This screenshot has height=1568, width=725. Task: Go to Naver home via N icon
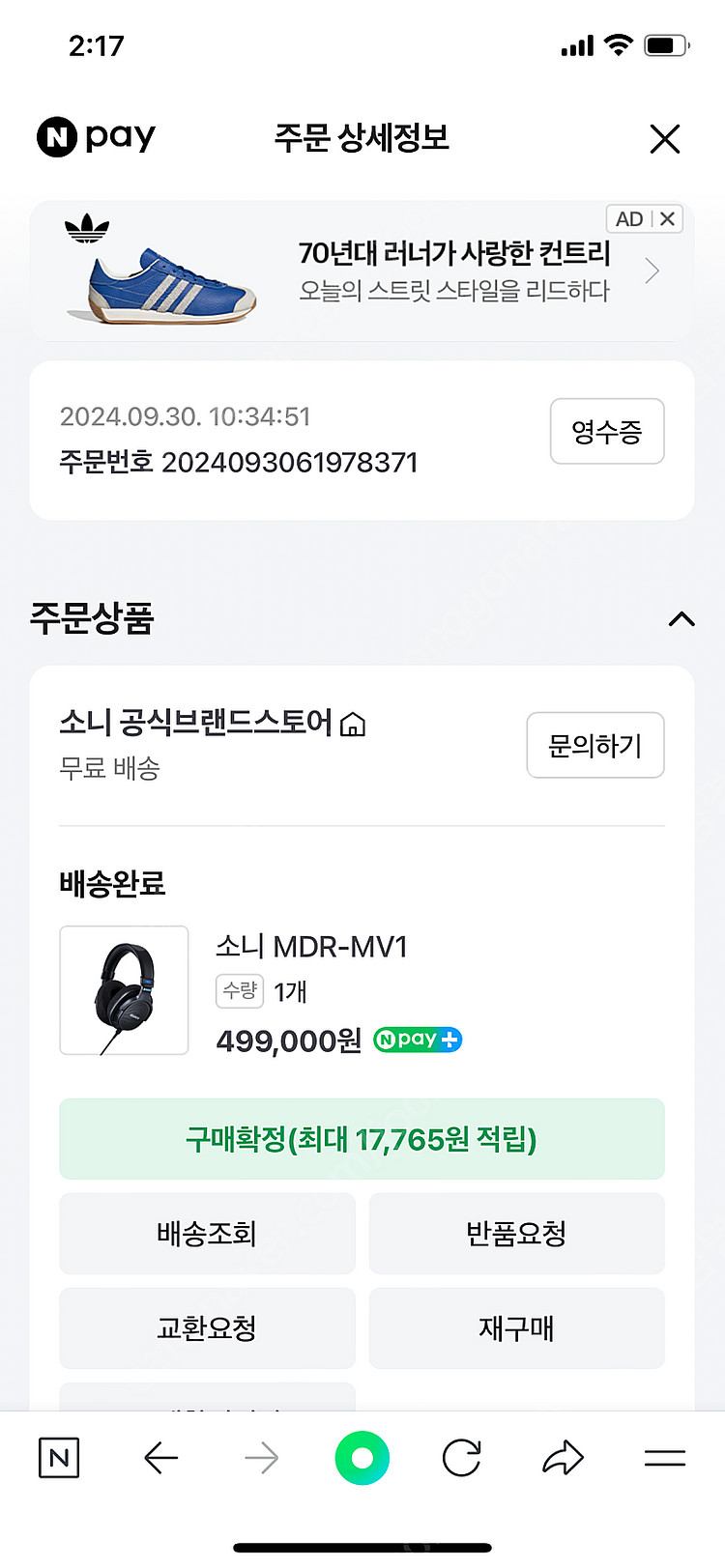coord(59,1458)
